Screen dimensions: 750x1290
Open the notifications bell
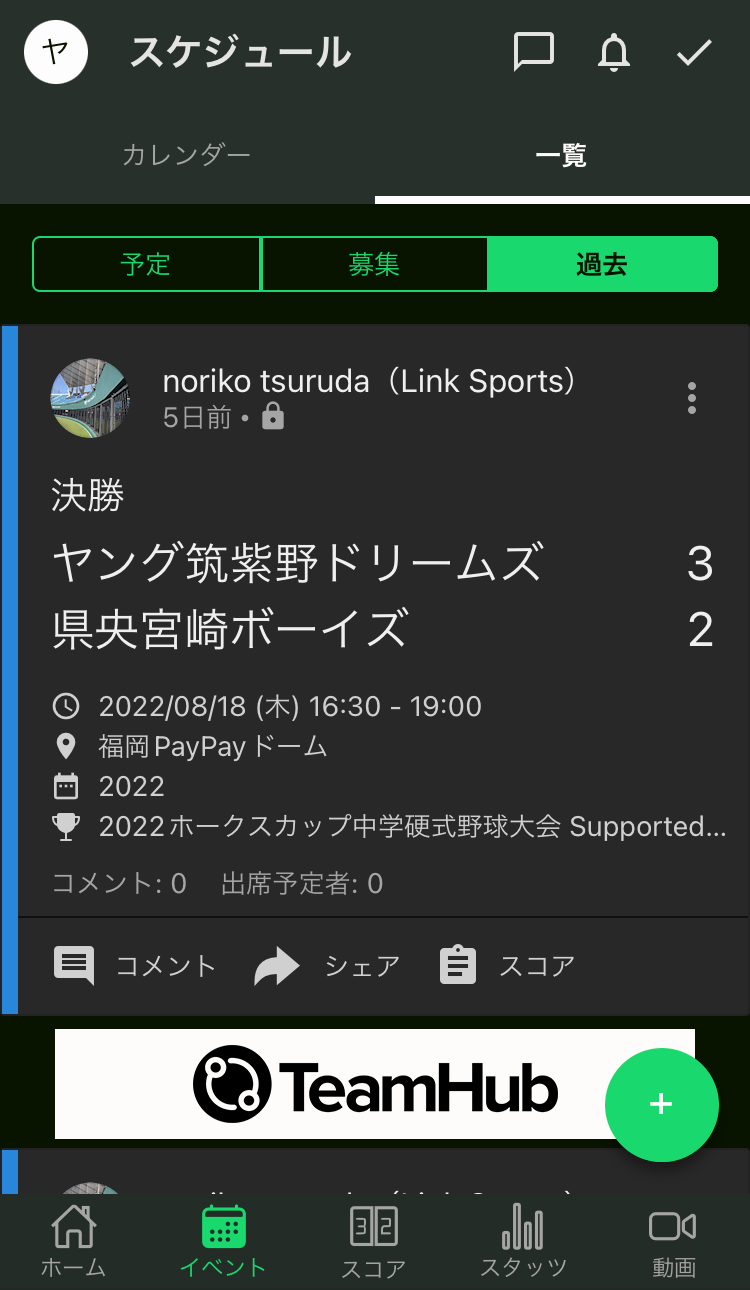click(x=614, y=52)
